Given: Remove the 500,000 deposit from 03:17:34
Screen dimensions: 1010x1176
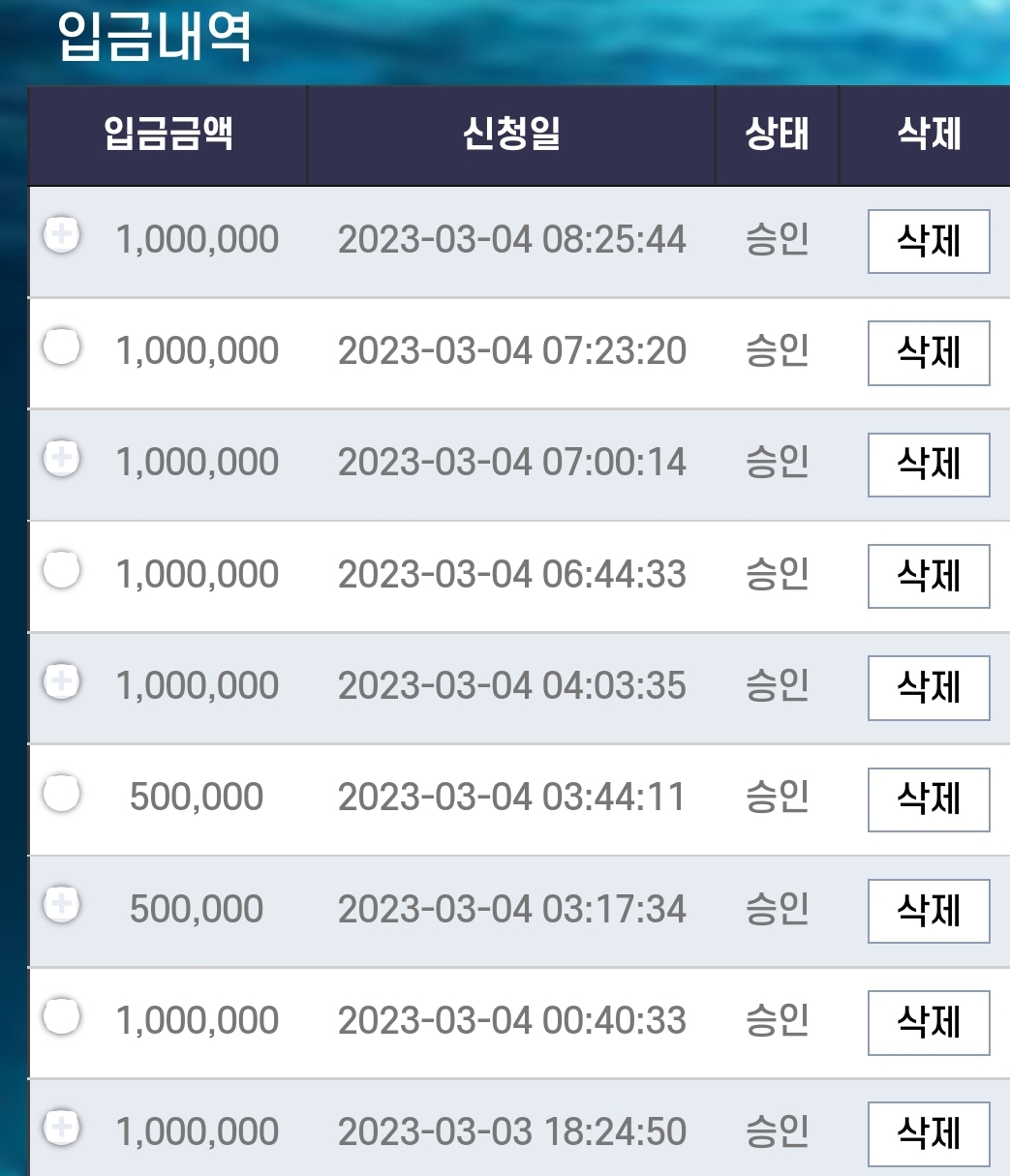Looking at the screenshot, I should [x=929, y=911].
